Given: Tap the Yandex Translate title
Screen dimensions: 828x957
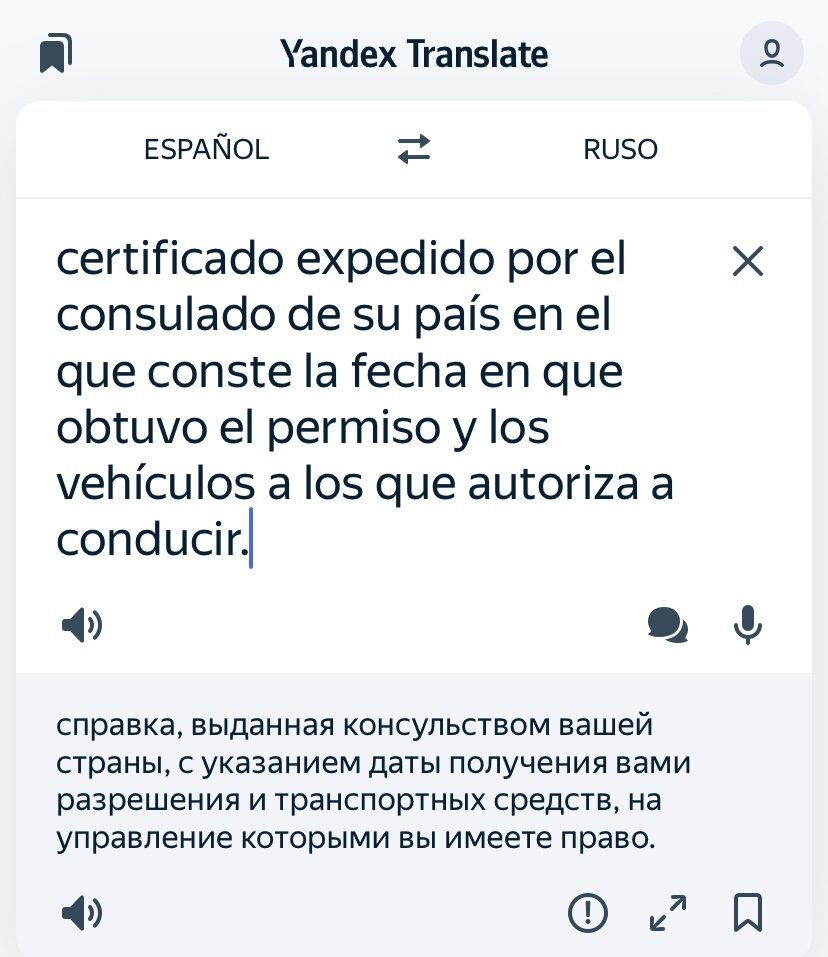Looking at the screenshot, I should 416,54.
